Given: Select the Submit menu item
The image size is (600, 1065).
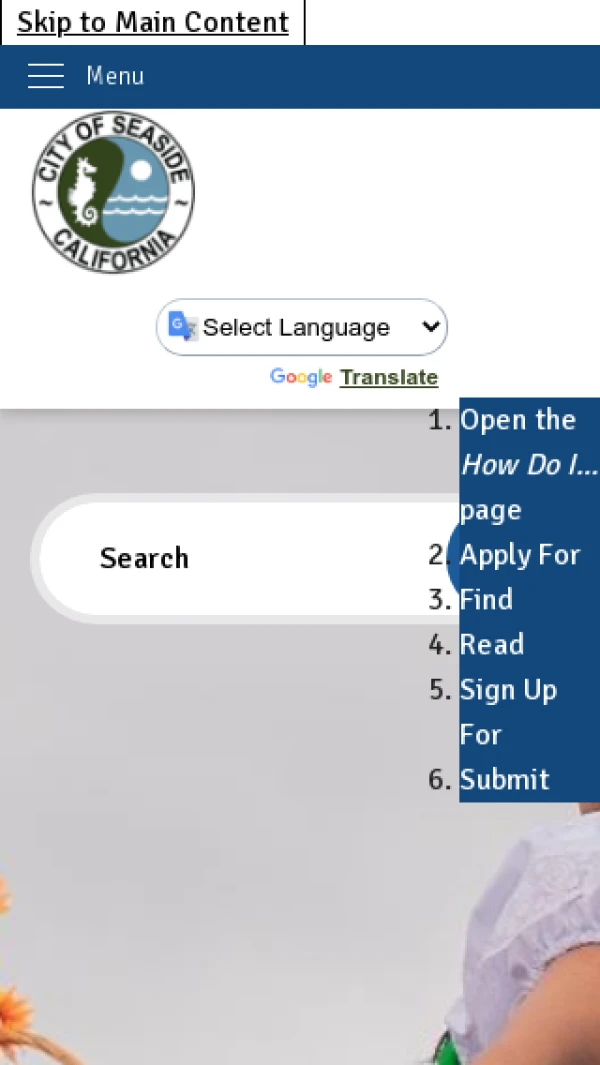Looking at the screenshot, I should coord(505,779).
